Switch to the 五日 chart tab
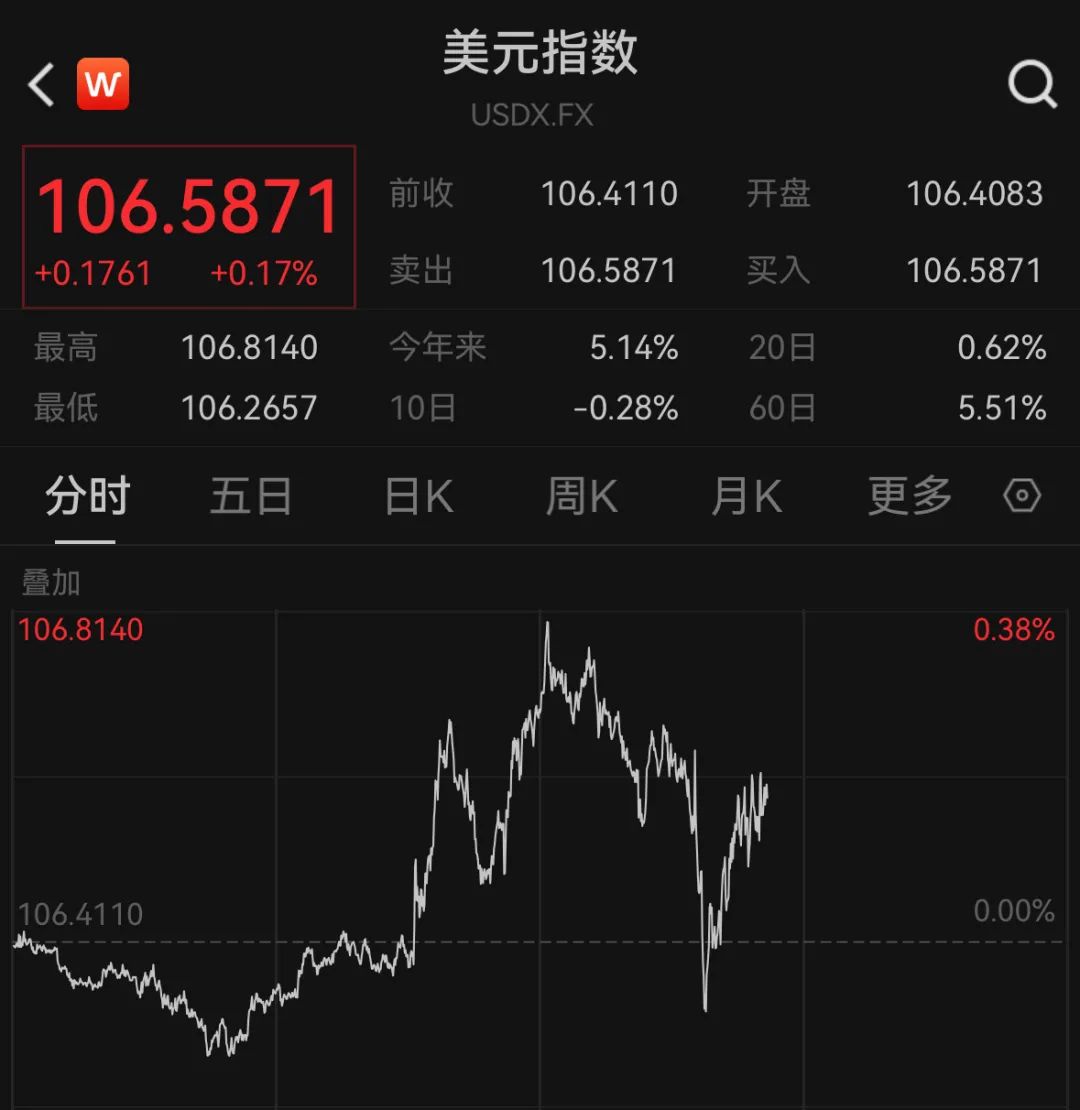1080x1110 pixels. 251,495
